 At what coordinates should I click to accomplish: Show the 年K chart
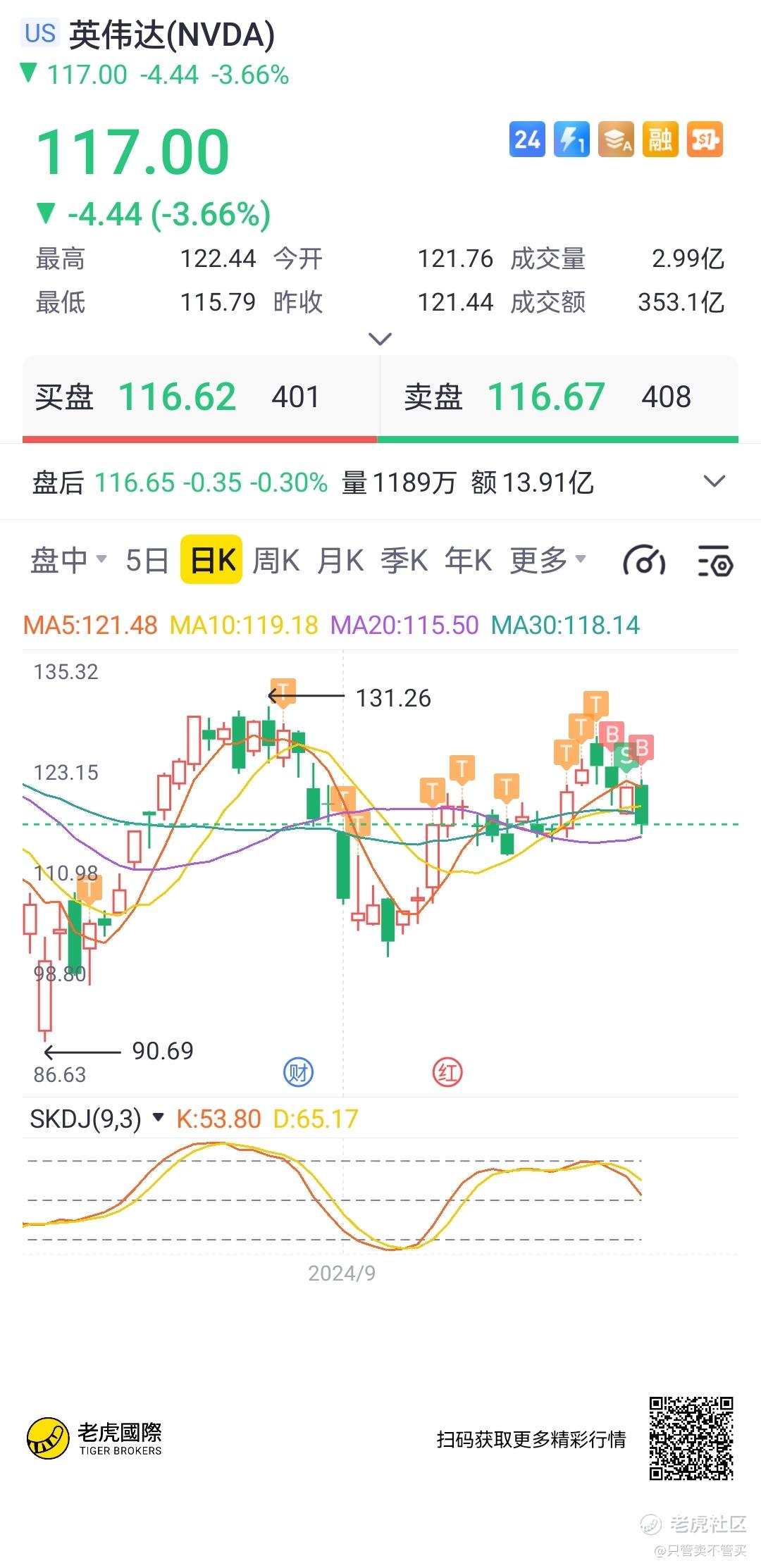click(x=469, y=561)
